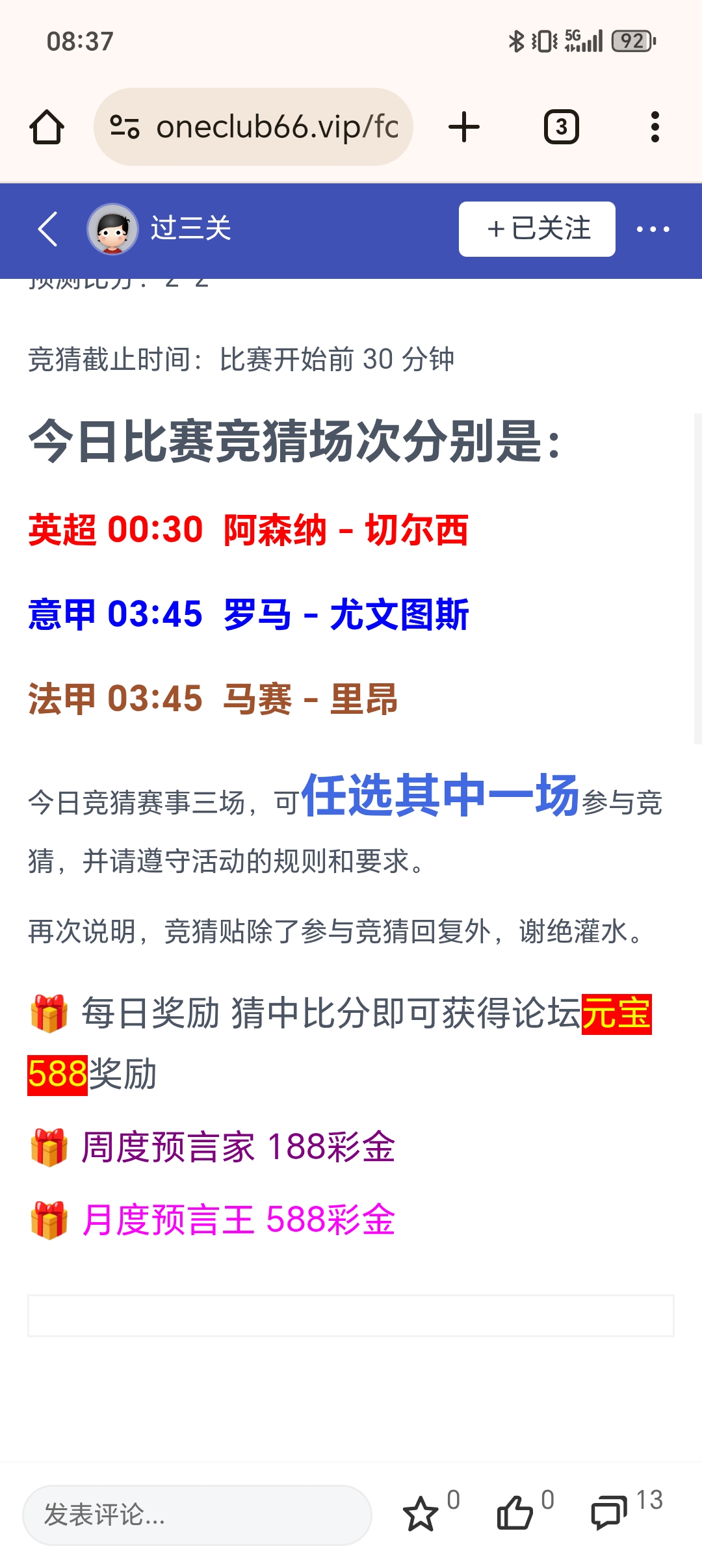702x1568 pixels.
Task: View the 13 comments
Action: [608, 1513]
